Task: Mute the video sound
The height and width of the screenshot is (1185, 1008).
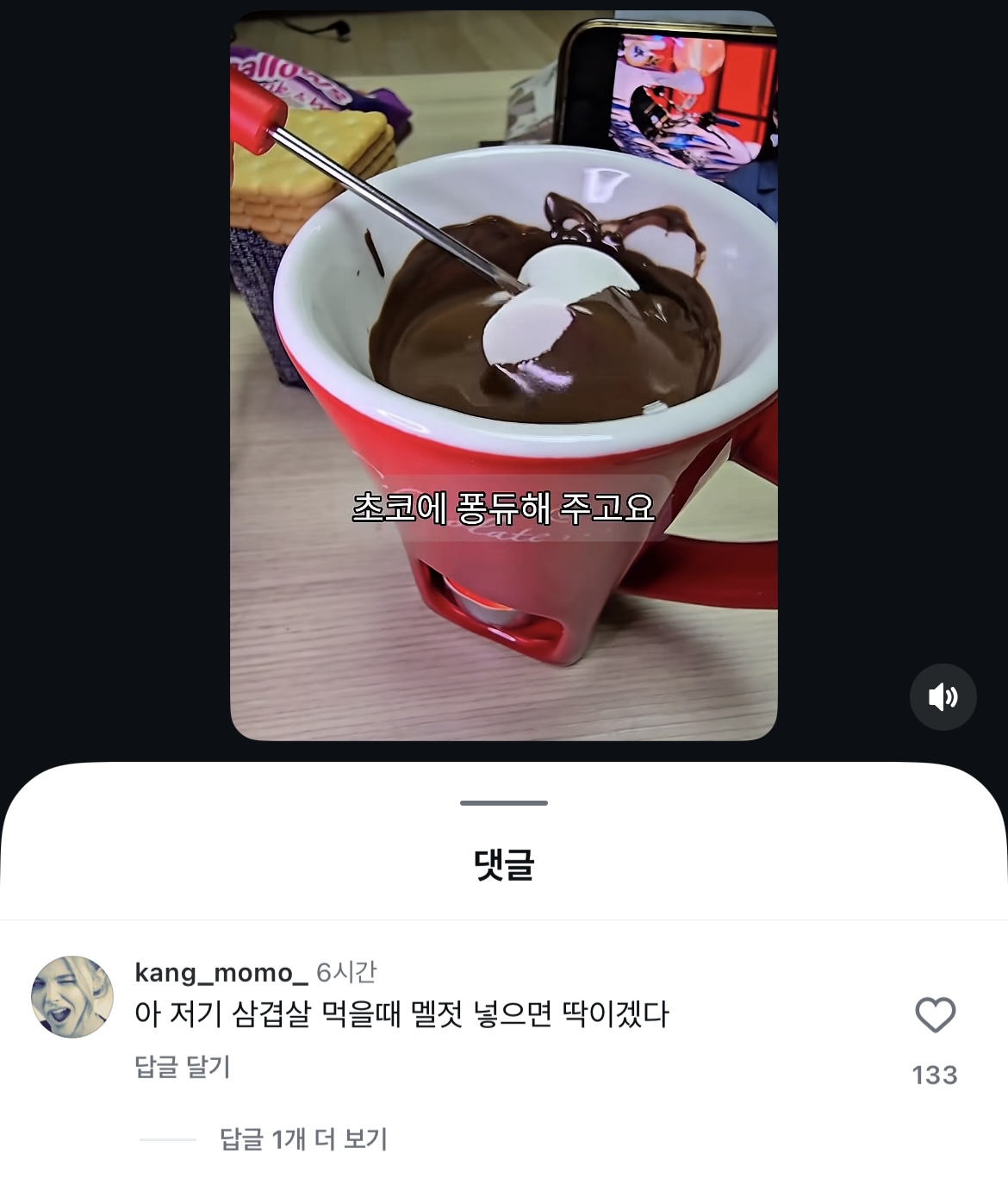Action: tap(943, 697)
